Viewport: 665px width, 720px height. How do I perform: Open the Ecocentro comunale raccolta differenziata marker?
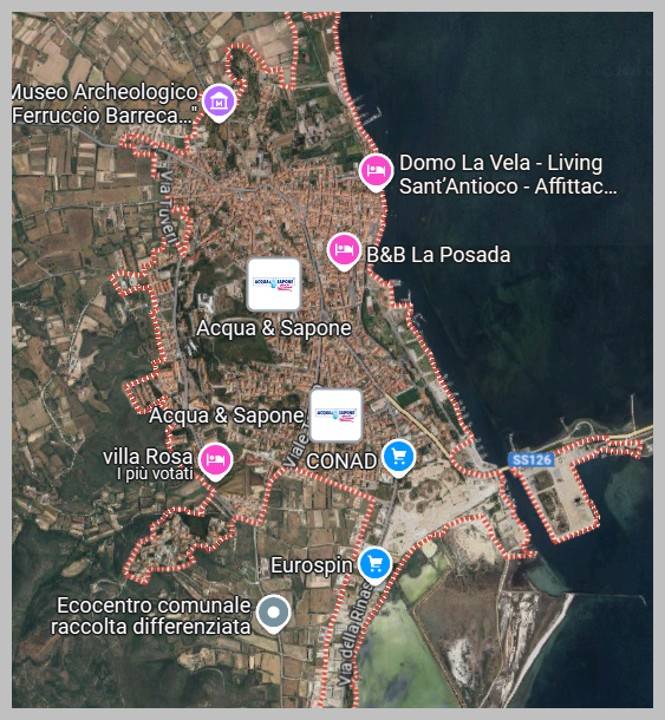(272, 613)
